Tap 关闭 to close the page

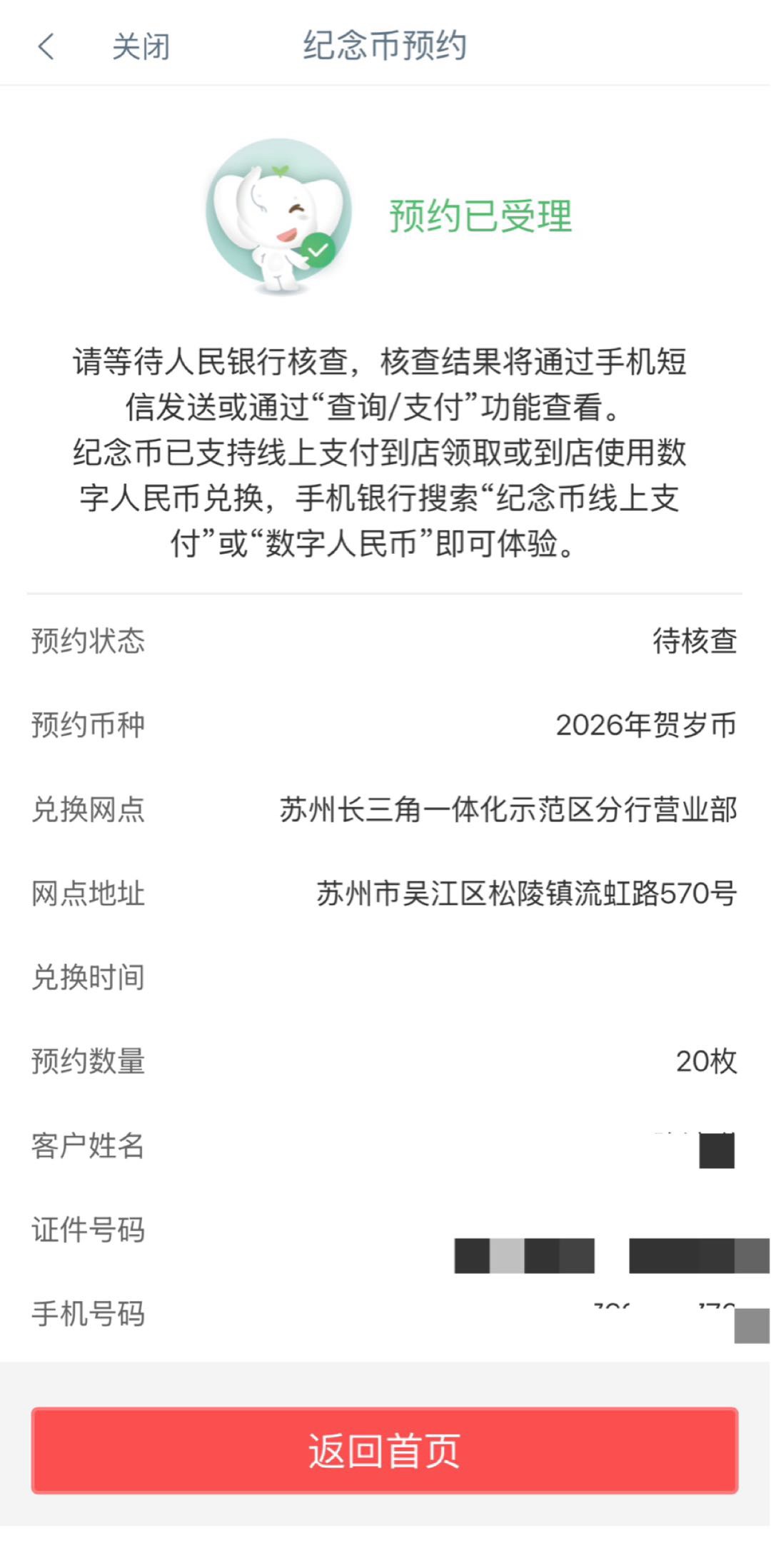[141, 47]
